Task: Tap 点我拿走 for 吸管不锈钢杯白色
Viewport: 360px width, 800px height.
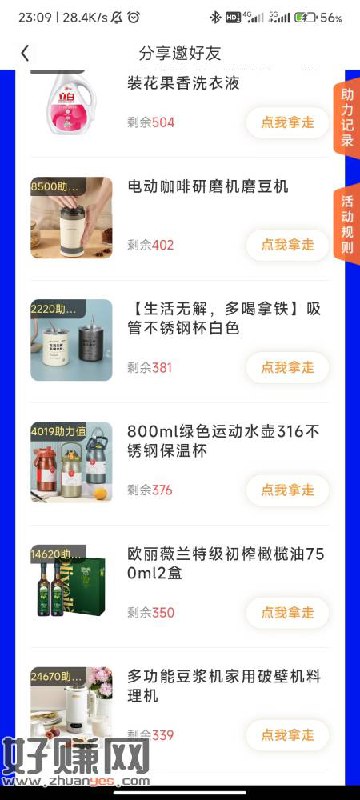Action: (x=288, y=367)
